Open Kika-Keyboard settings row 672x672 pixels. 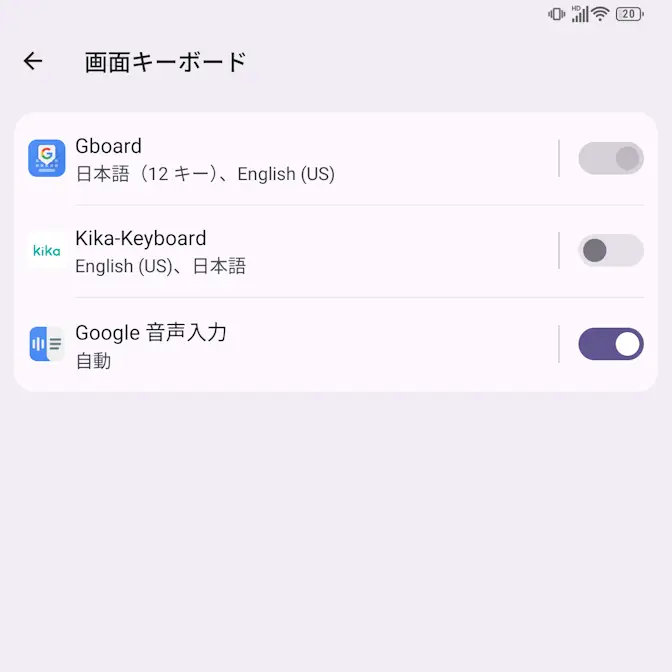[x=160, y=251]
